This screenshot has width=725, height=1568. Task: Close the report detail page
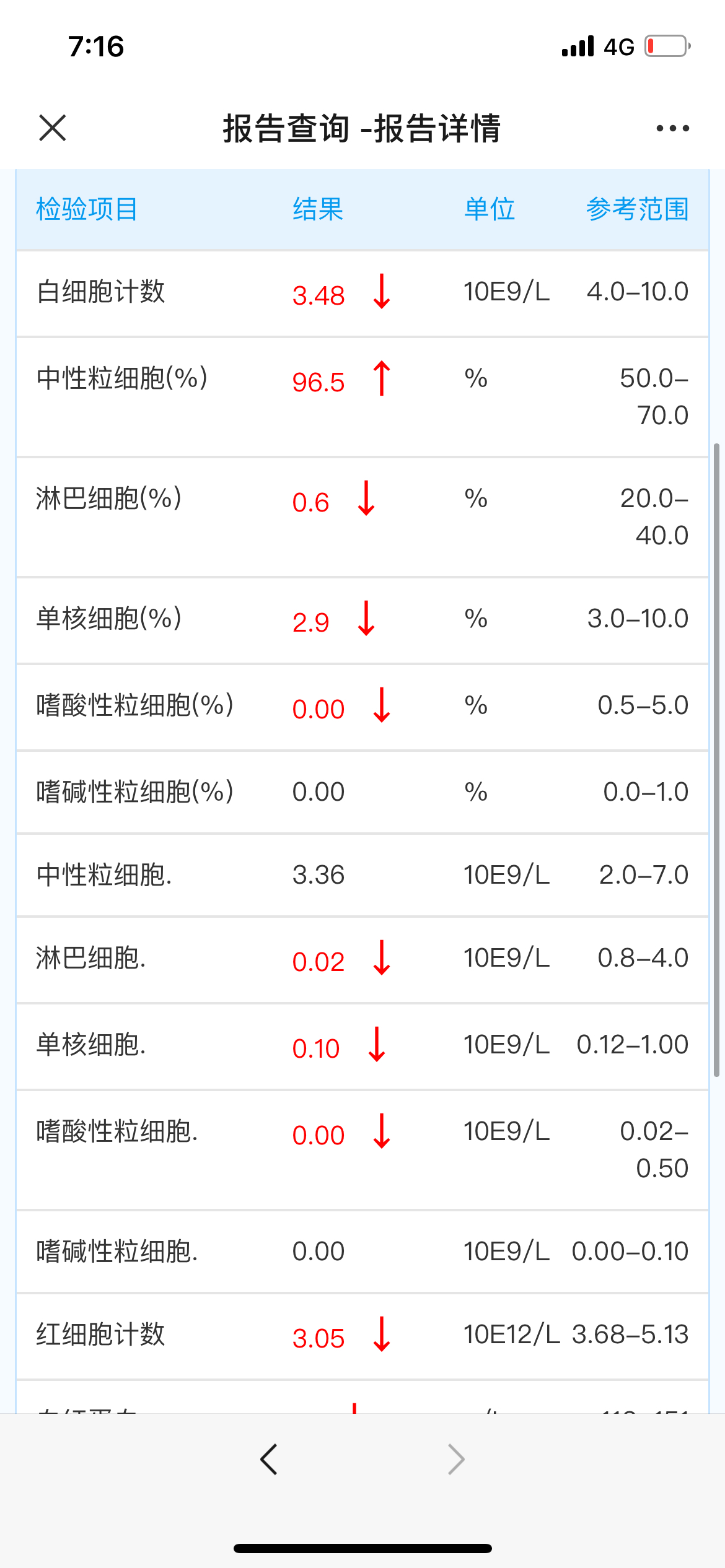pyautogui.click(x=52, y=128)
